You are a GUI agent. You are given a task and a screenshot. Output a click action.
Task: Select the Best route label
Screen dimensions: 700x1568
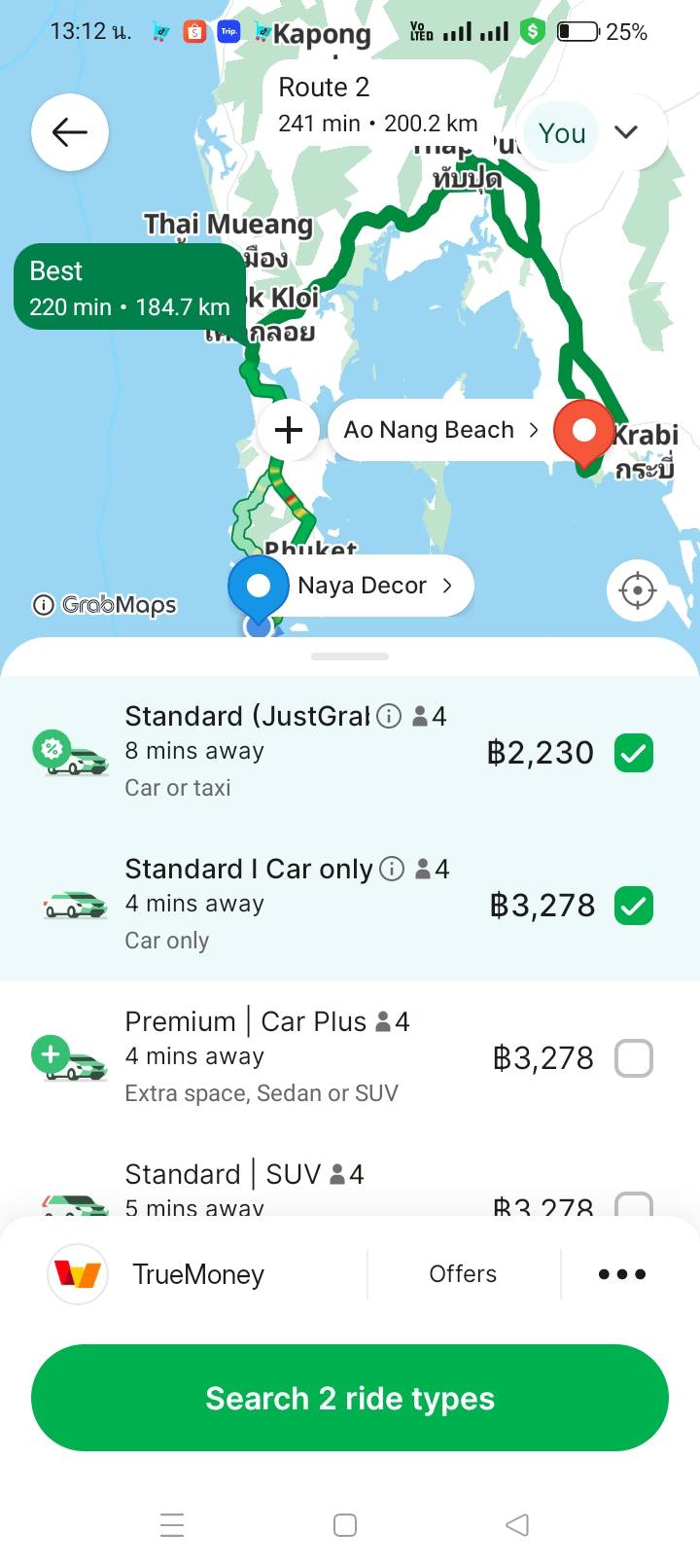pyautogui.click(x=129, y=288)
